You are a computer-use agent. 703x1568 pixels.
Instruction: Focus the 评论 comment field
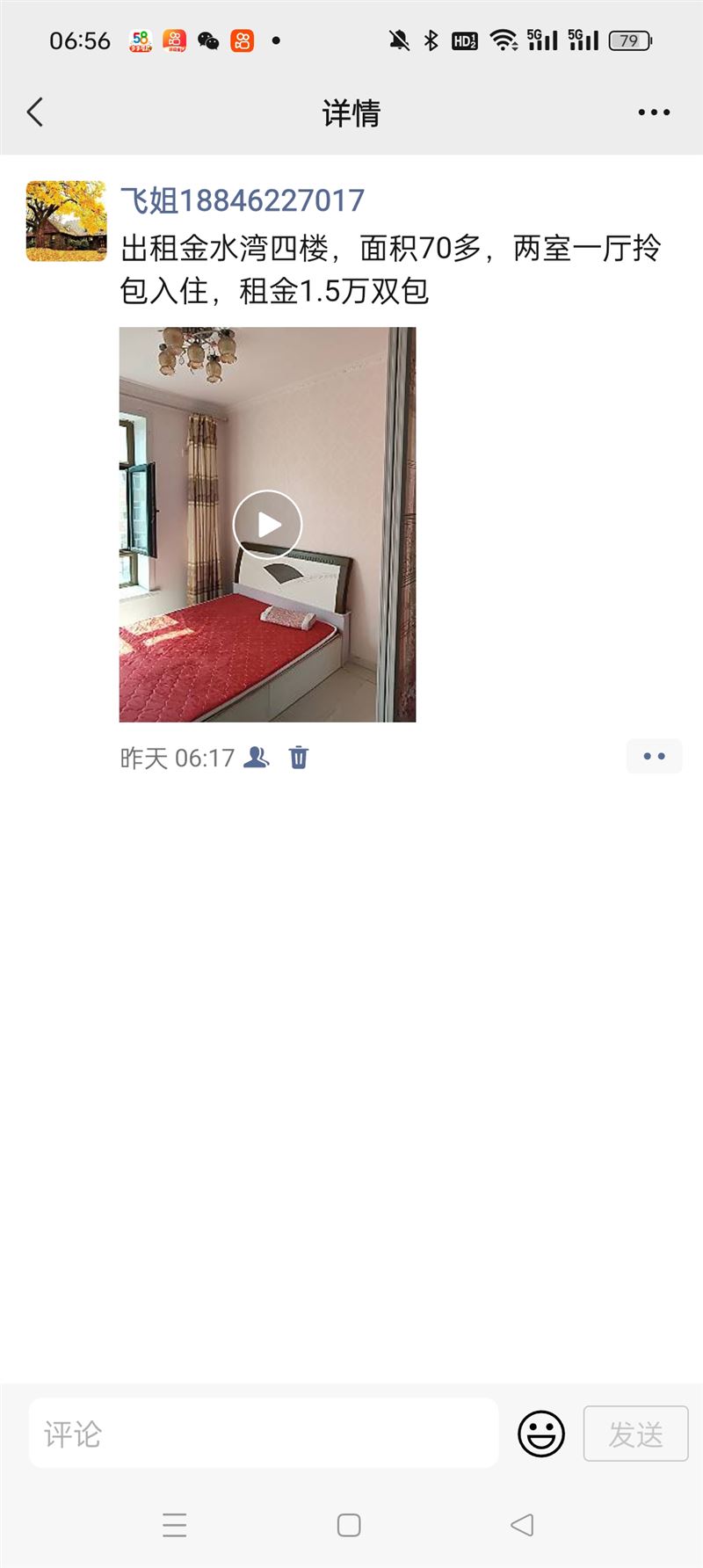(264, 1434)
